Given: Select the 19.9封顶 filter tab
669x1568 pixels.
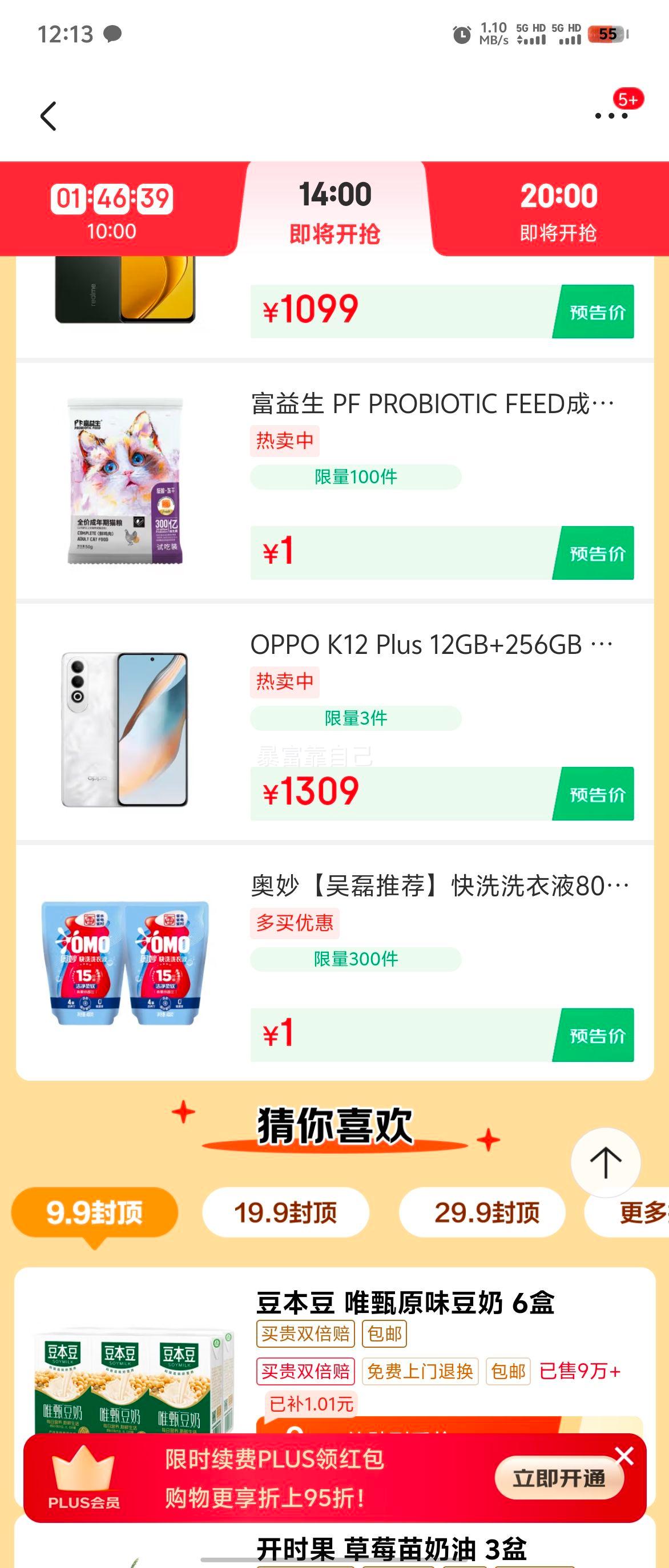Looking at the screenshot, I should [286, 1213].
